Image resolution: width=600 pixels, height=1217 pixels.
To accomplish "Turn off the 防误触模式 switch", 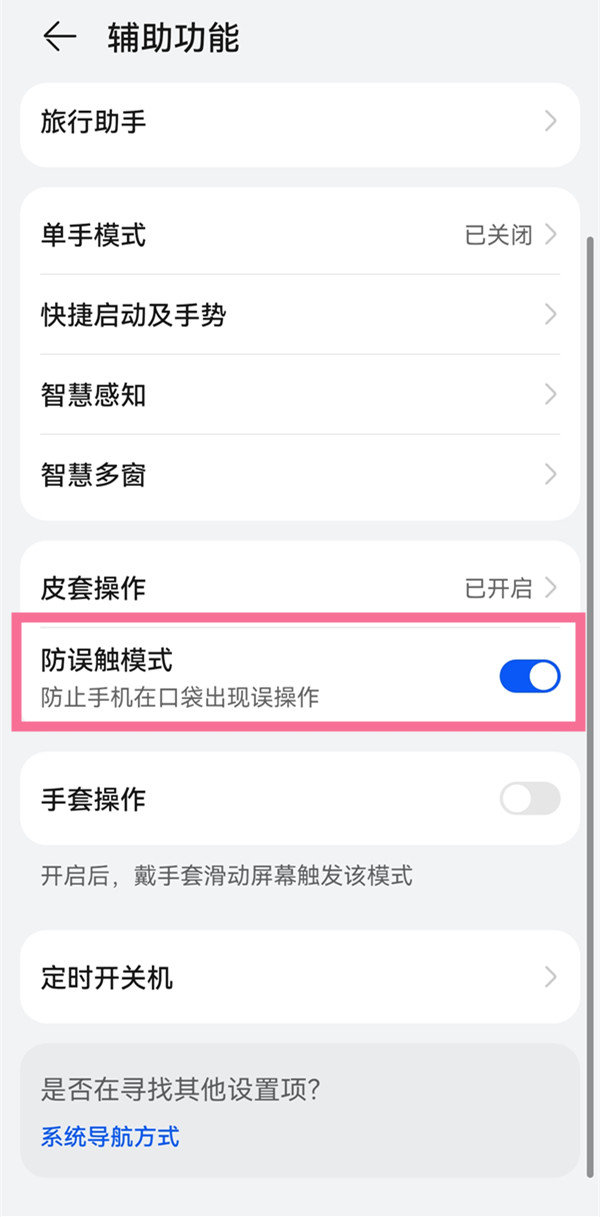I will coord(530,677).
